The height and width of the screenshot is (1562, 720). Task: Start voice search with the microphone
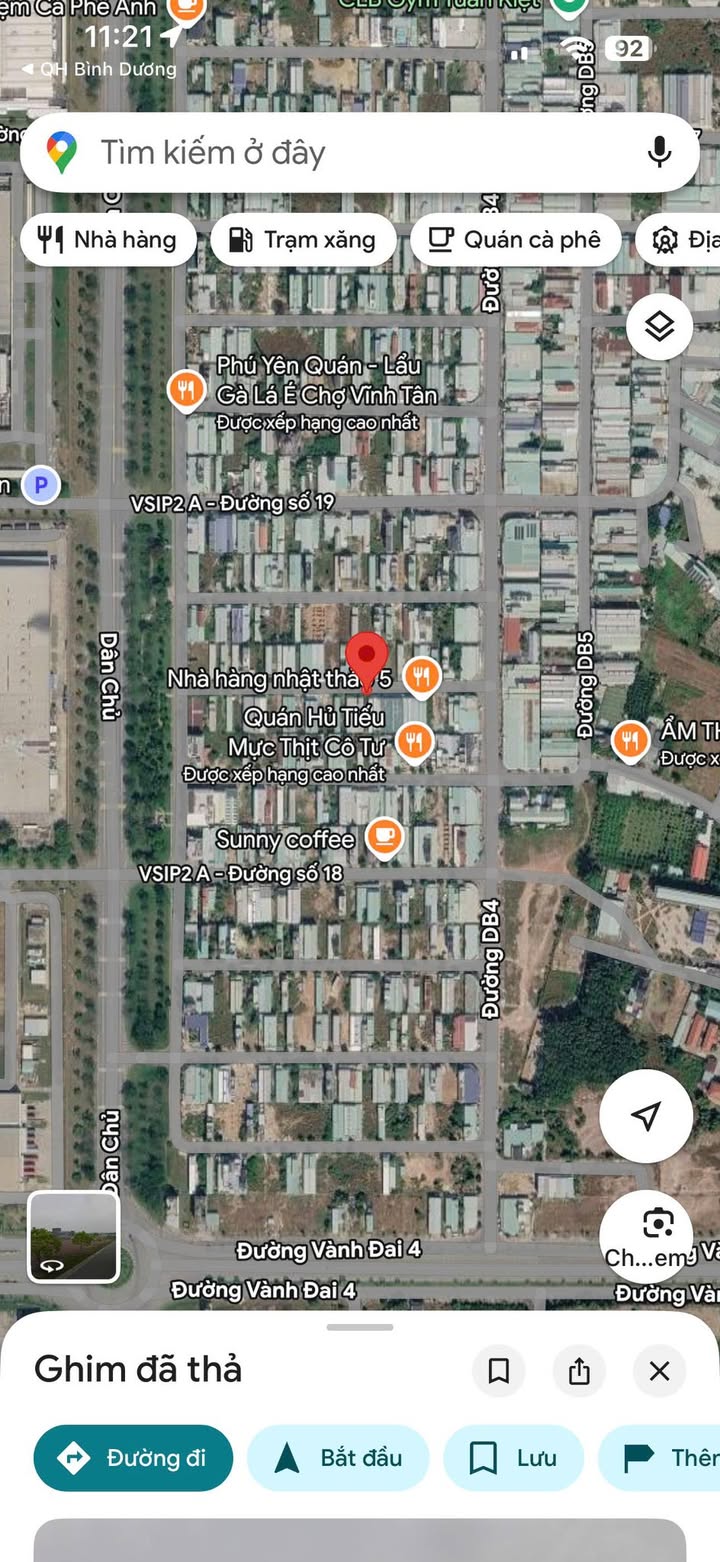click(658, 153)
